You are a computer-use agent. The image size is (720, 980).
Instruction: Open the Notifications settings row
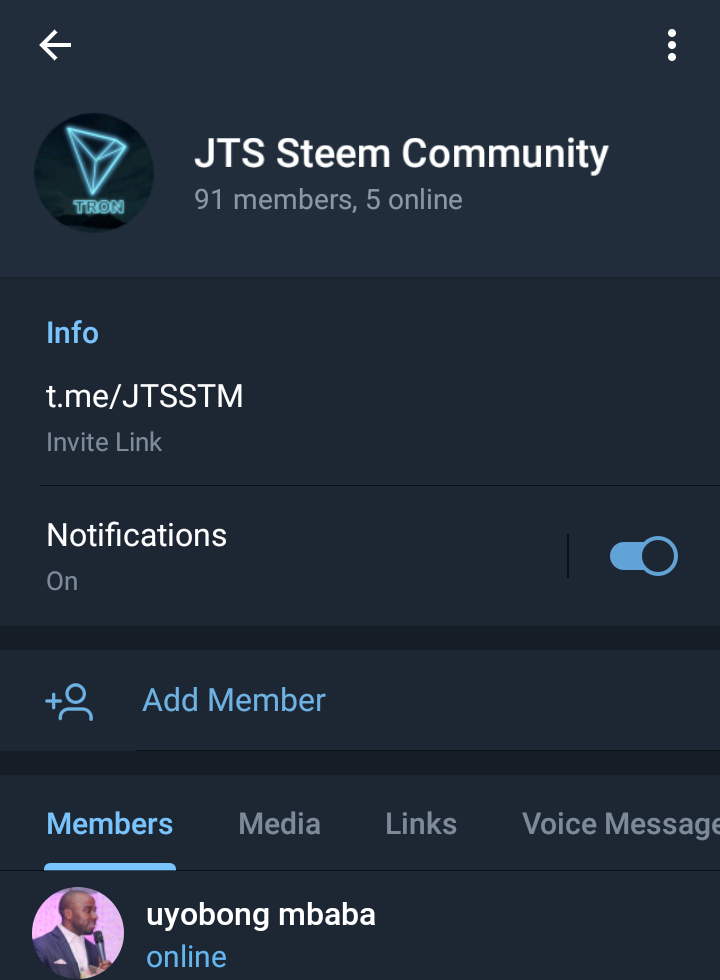point(136,534)
